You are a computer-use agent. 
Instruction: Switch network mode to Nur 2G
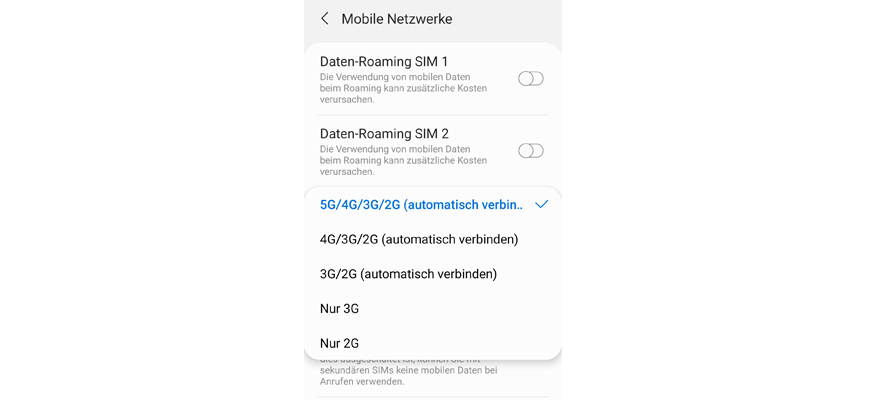point(340,343)
